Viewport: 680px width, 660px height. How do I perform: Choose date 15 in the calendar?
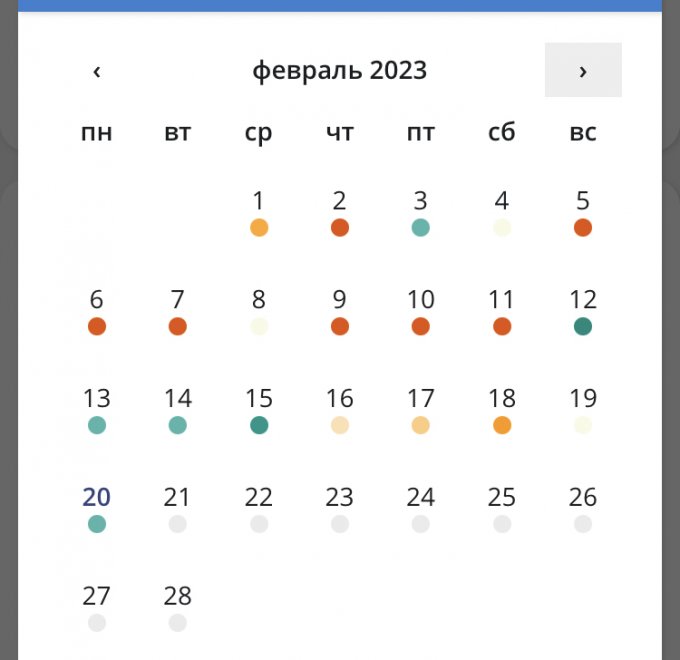pos(259,409)
